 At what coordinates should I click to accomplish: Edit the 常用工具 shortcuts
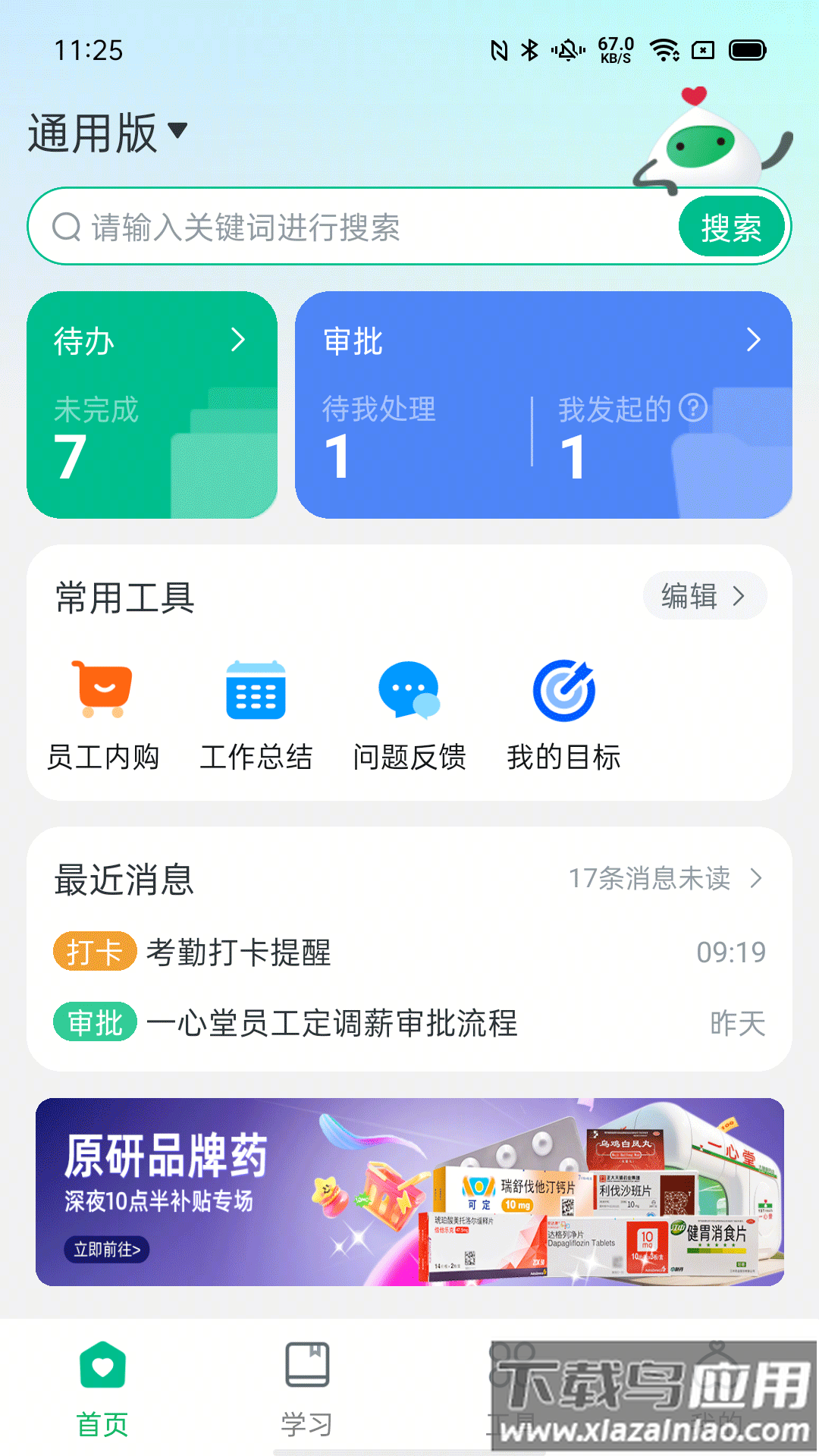point(704,596)
